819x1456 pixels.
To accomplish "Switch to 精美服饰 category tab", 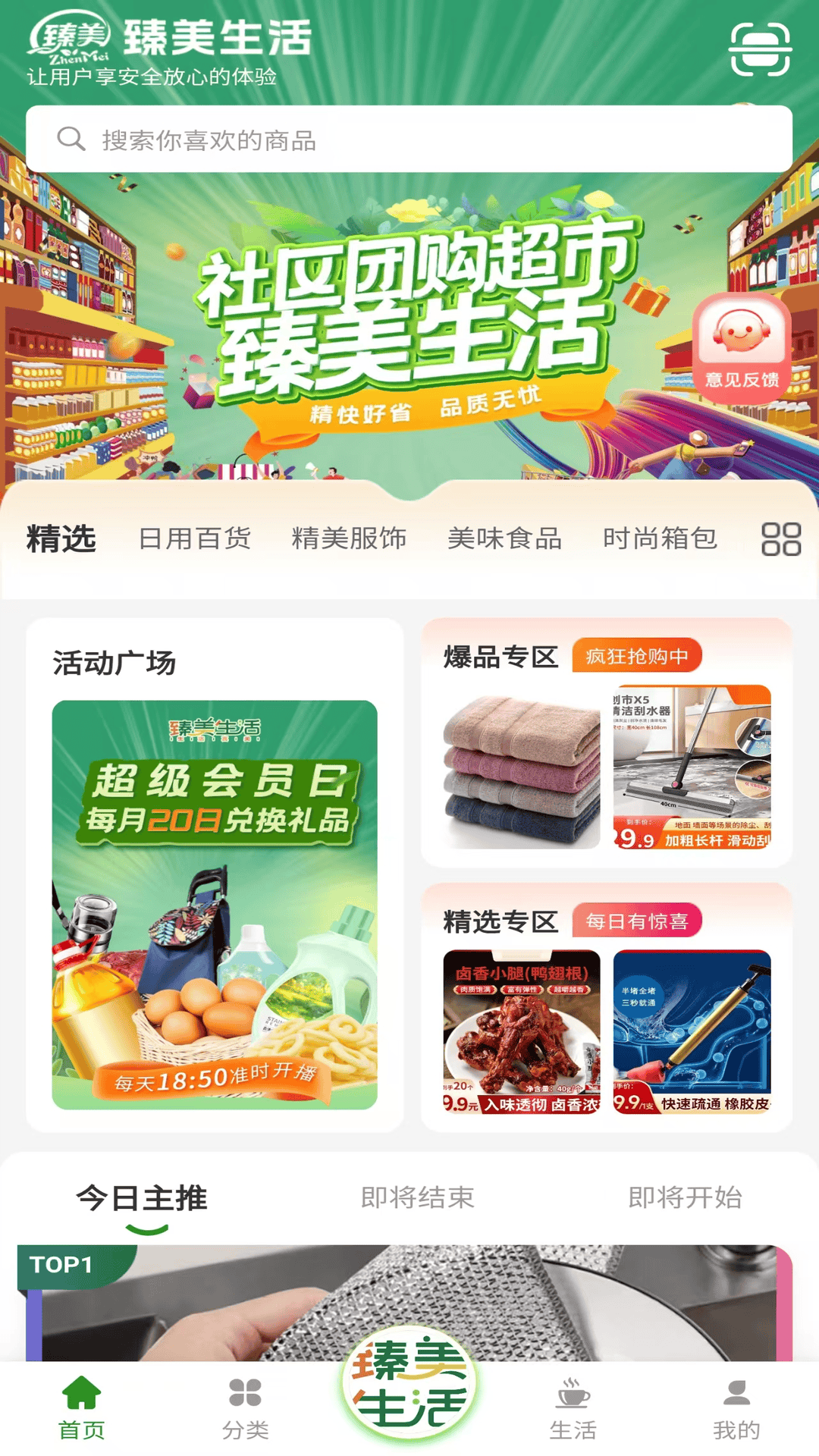I will pyautogui.click(x=350, y=538).
